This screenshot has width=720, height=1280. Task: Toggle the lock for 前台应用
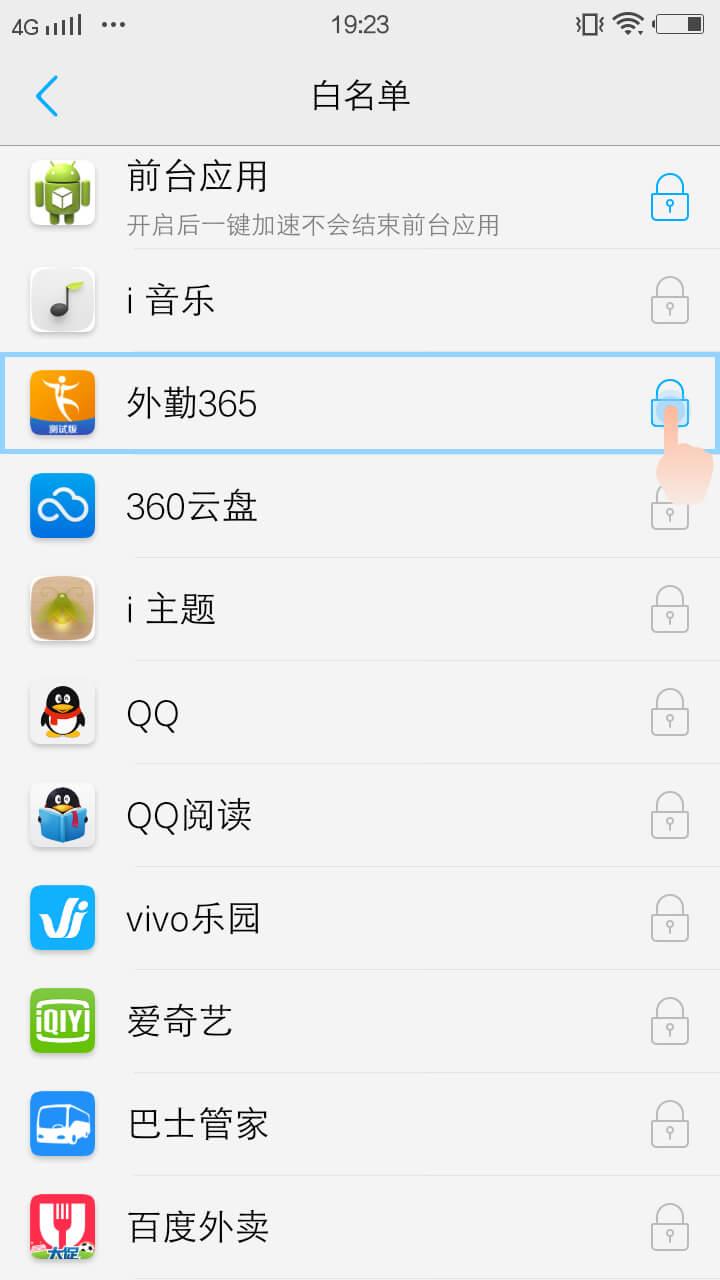click(669, 197)
